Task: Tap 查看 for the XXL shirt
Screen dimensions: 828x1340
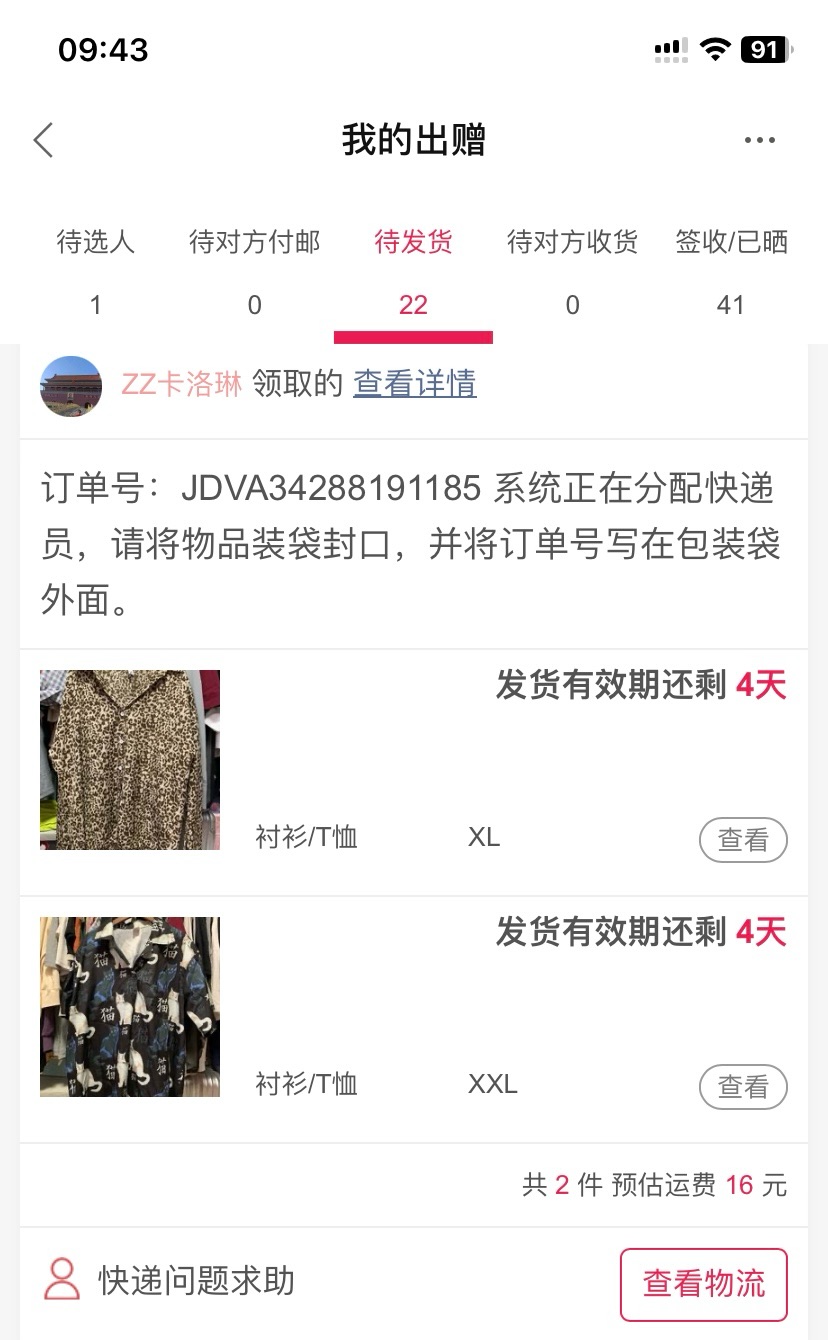Action: click(x=743, y=1087)
